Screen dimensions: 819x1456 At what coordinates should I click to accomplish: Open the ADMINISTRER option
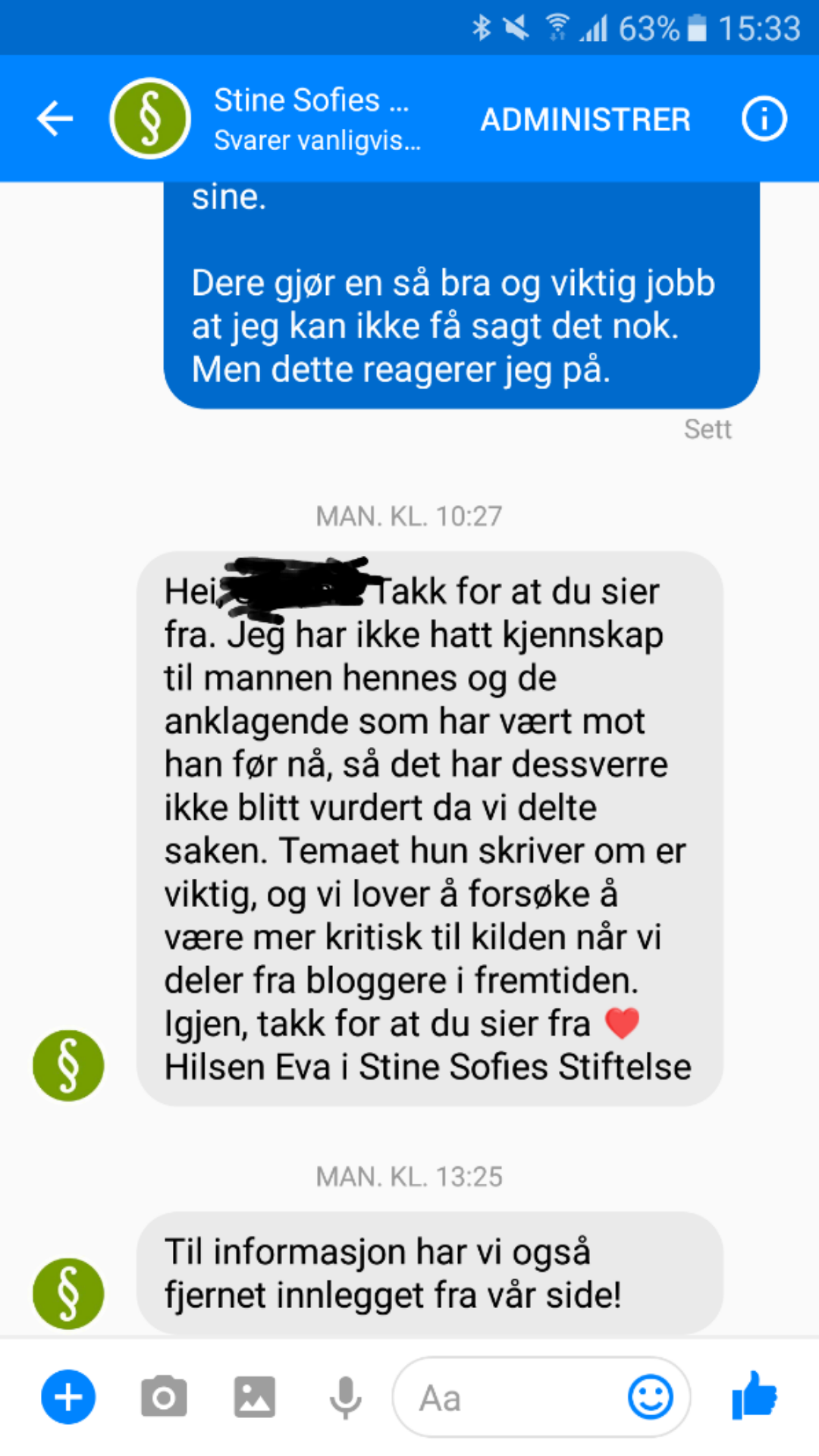point(585,120)
